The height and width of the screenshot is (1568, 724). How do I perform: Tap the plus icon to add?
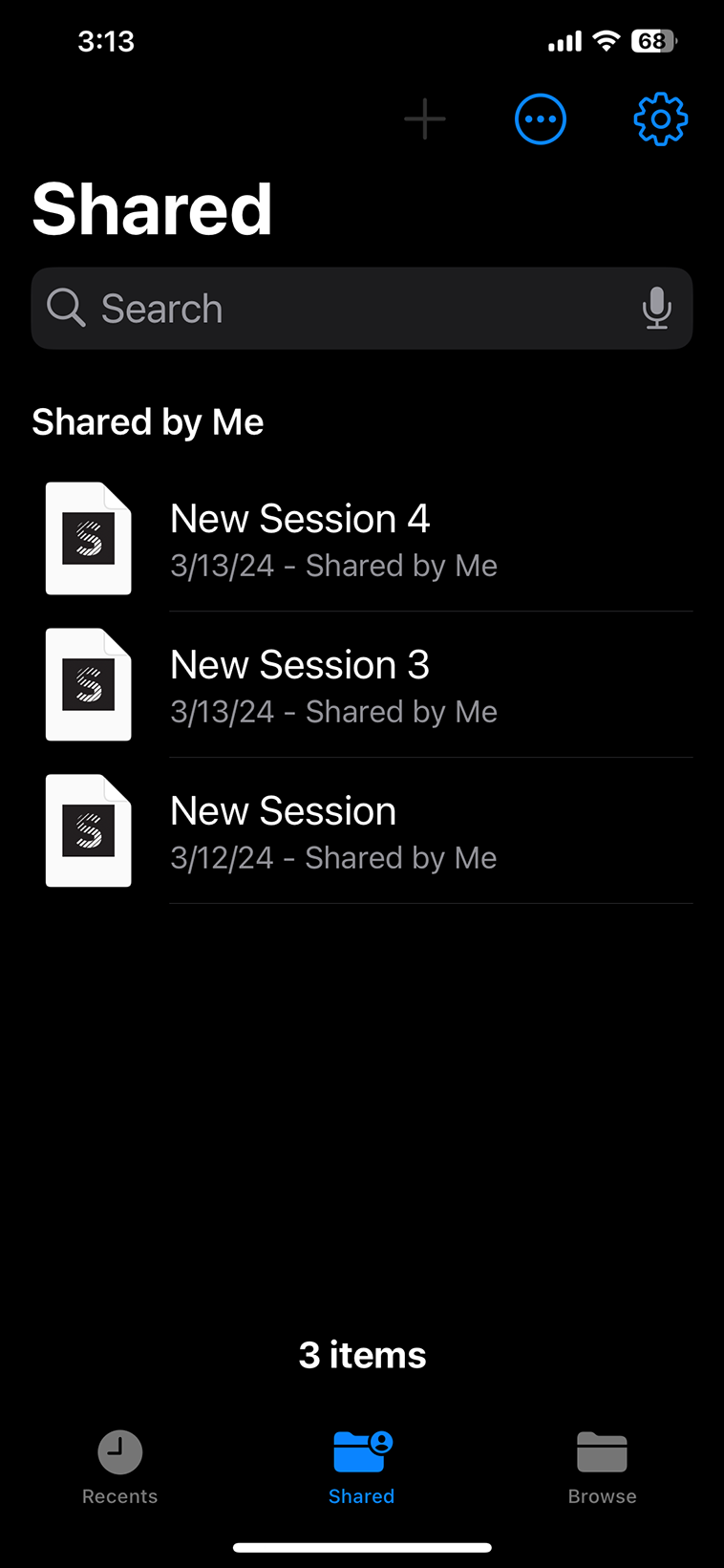click(x=425, y=119)
